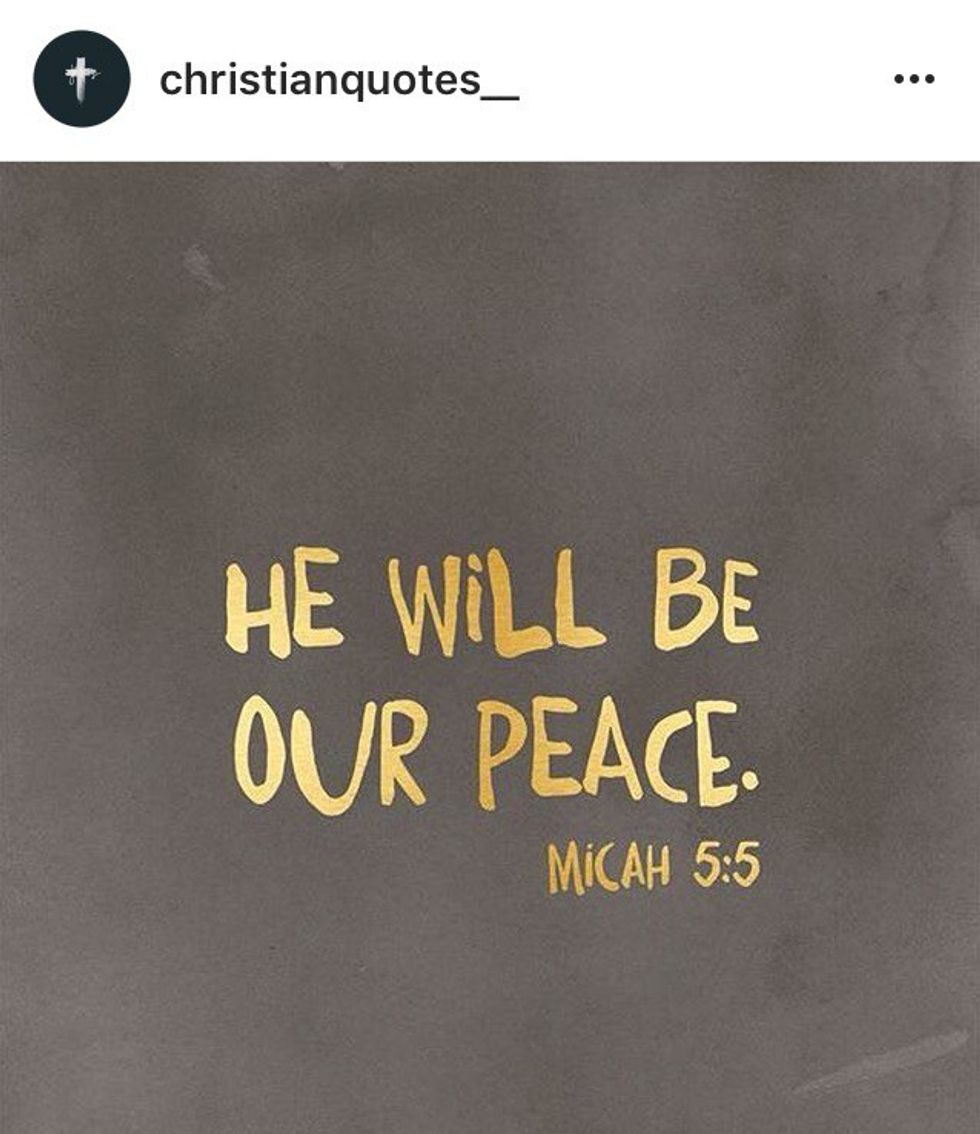980x1134 pixels.
Task: Open the christianquotes__ profile picture
Action: coord(81,78)
